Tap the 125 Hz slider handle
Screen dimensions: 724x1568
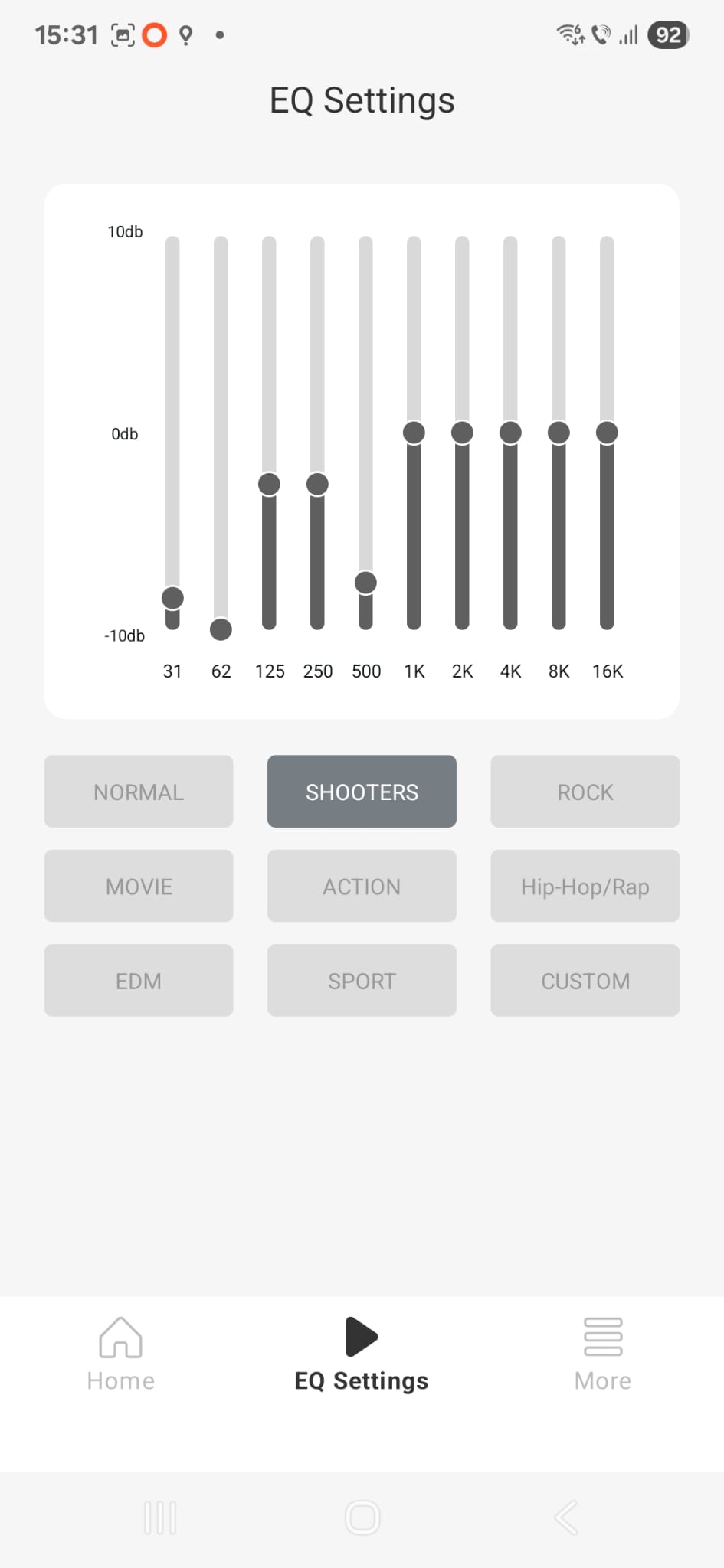click(269, 484)
